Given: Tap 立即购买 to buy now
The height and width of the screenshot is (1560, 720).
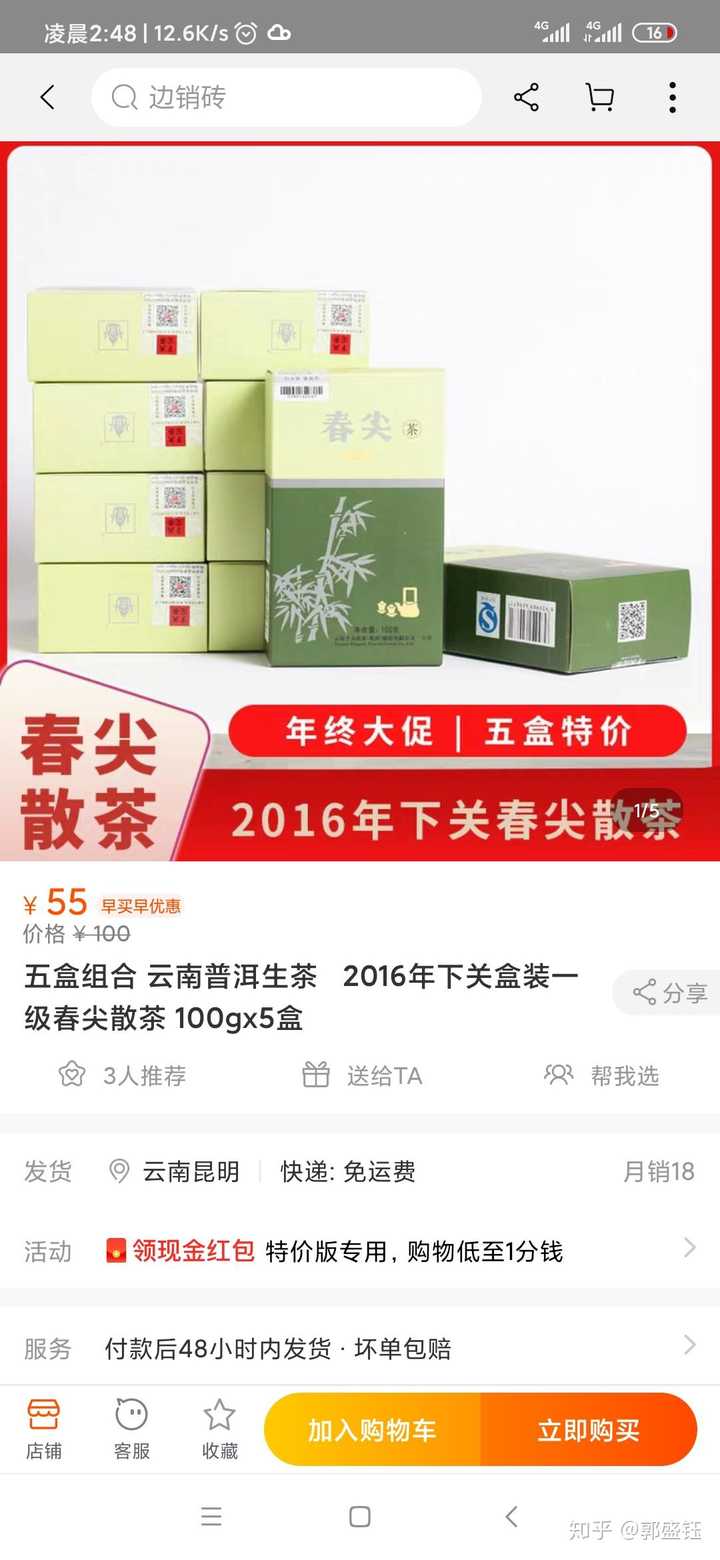Looking at the screenshot, I should pyautogui.click(x=589, y=1430).
